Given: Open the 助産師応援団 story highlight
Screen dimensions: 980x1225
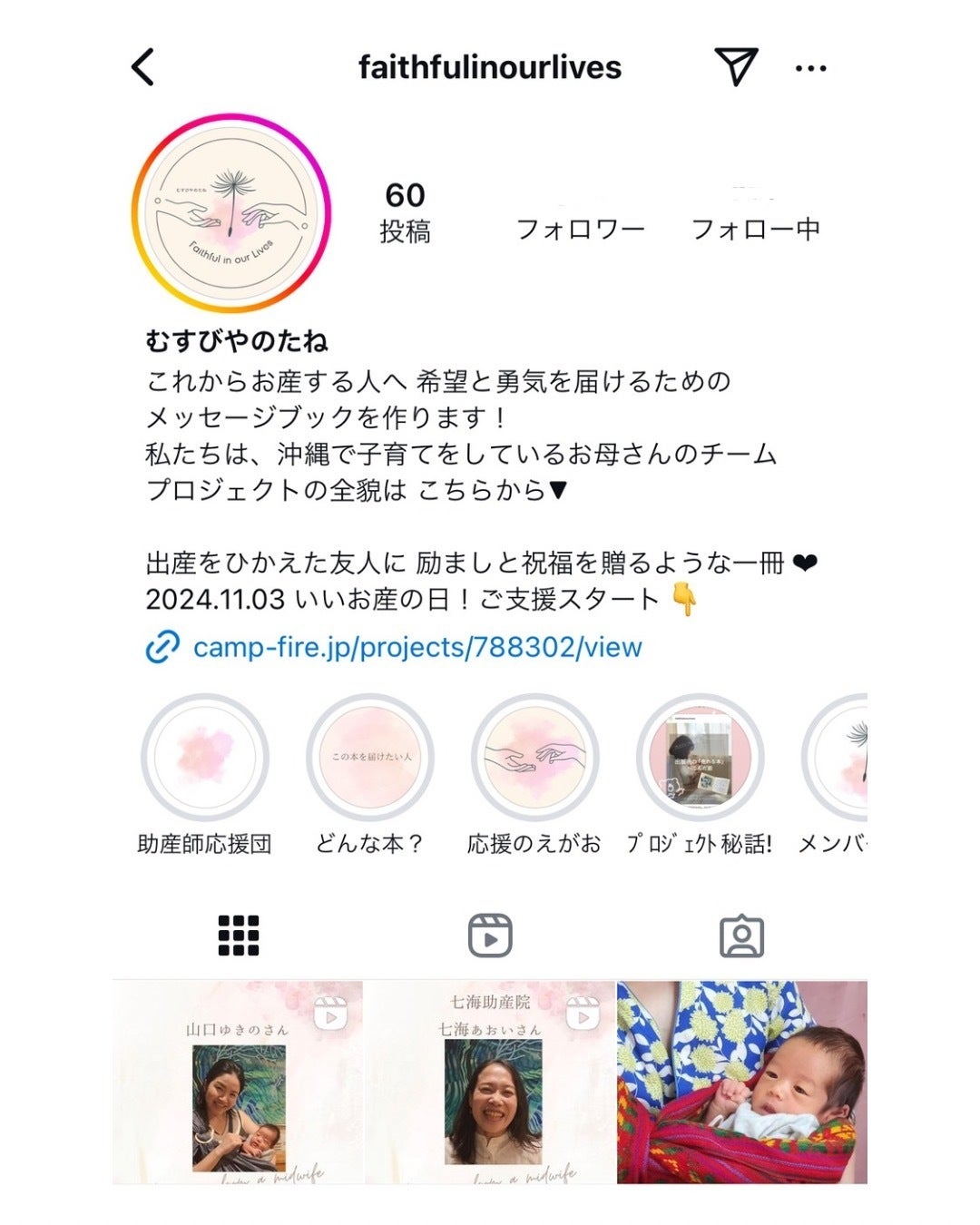Looking at the screenshot, I should pyautogui.click(x=205, y=758).
